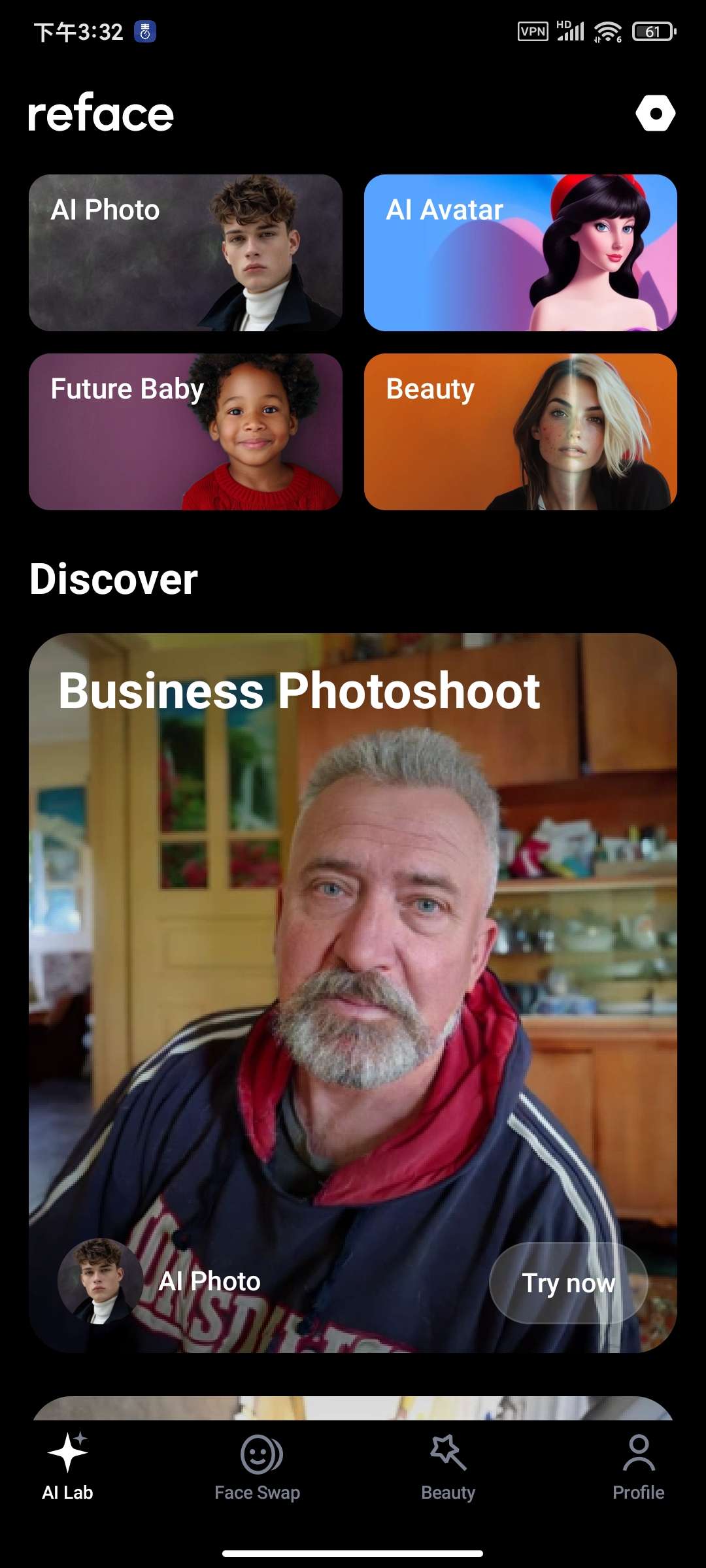Go to the Profile tab
The image size is (706, 1568).
(x=638, y=1467)
